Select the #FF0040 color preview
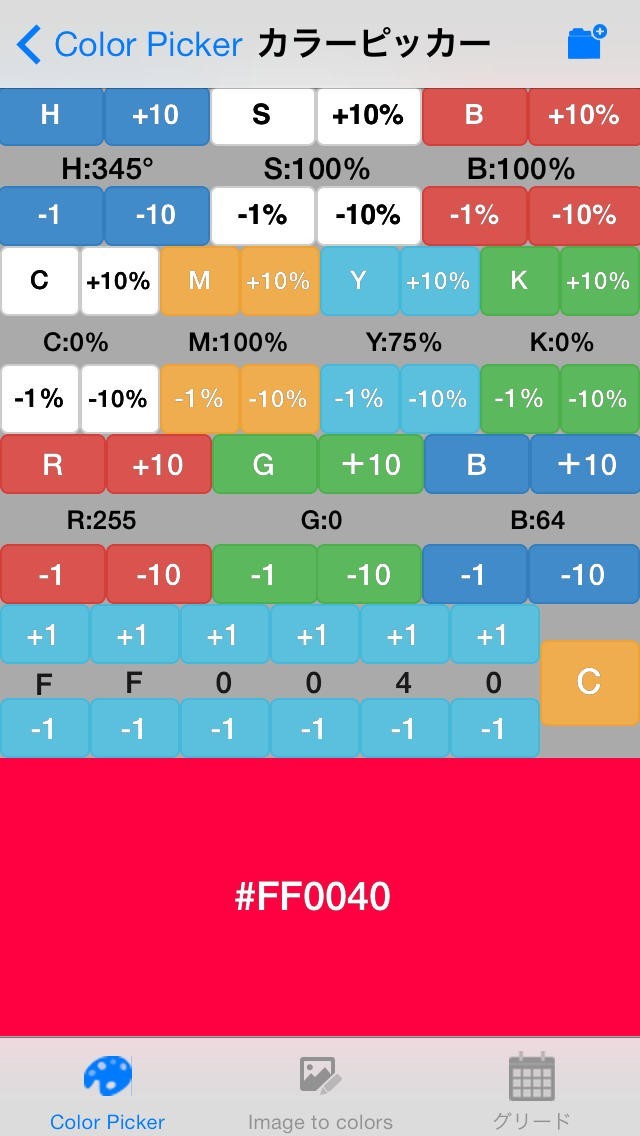Screen dimensions: 640x1136 320,897
